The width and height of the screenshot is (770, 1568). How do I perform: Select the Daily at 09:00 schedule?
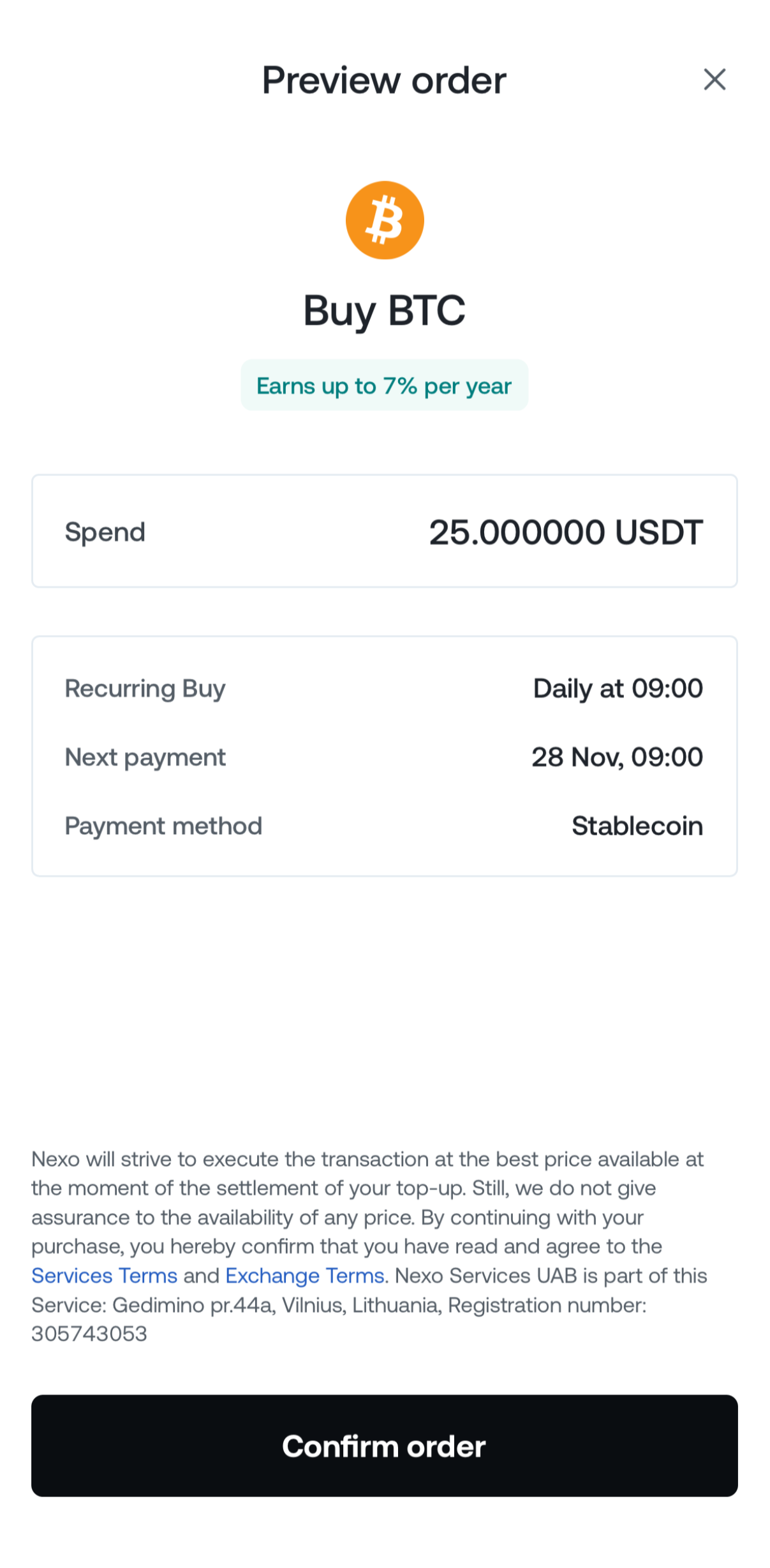click(x=617, y=689)
